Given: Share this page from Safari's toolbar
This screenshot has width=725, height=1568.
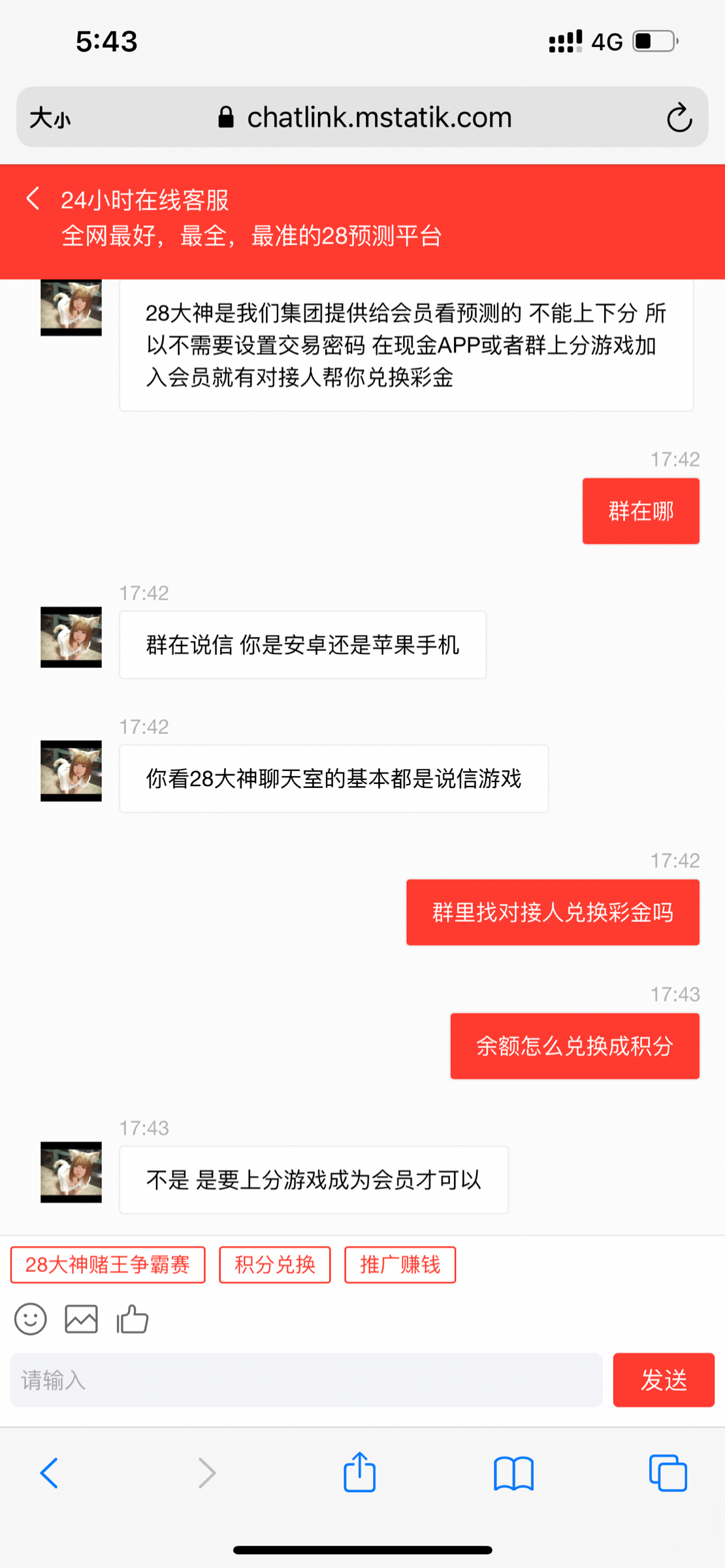Looking at the screenshot, I should (359, 1473).
